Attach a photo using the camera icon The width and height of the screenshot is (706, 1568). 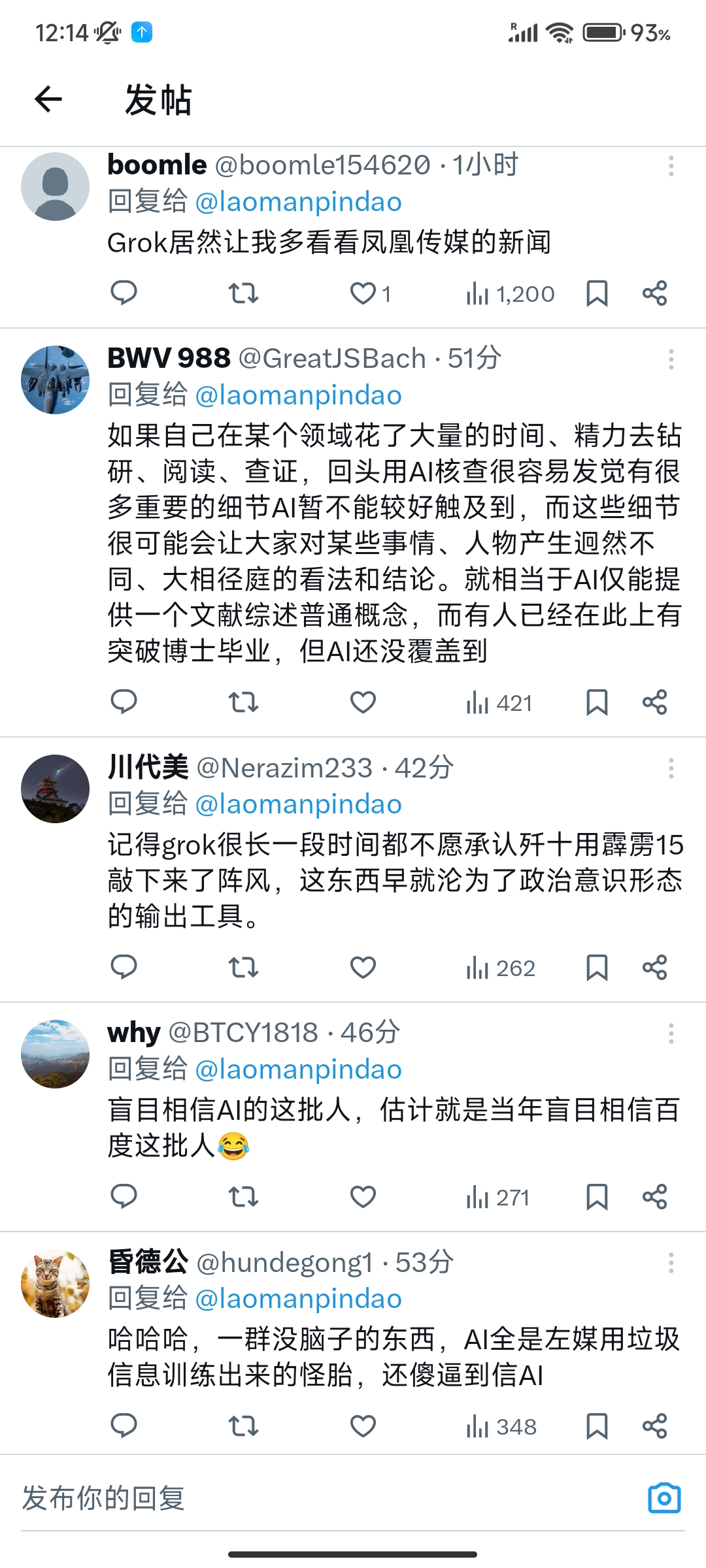[664, 1498]
